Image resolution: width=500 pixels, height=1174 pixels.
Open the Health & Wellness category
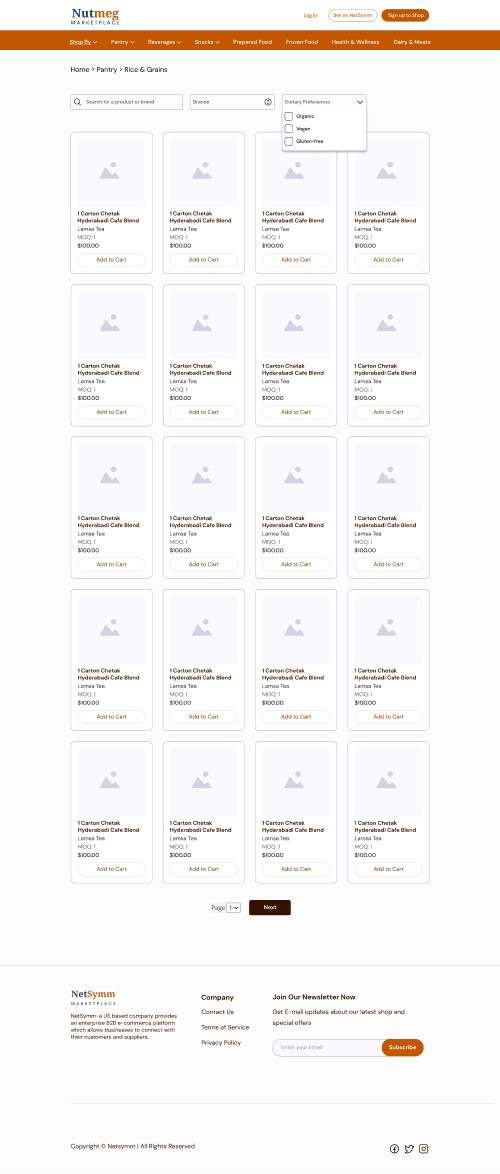356,42
